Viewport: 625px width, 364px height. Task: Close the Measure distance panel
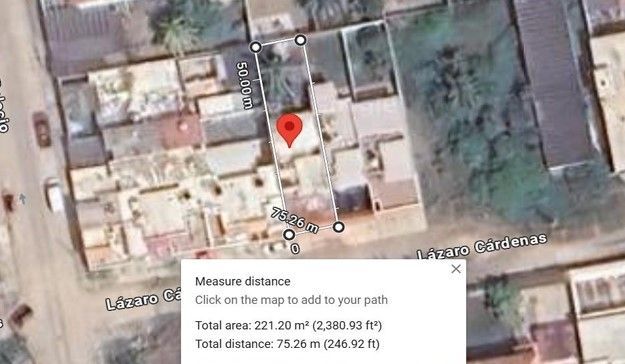click(456, 269)
